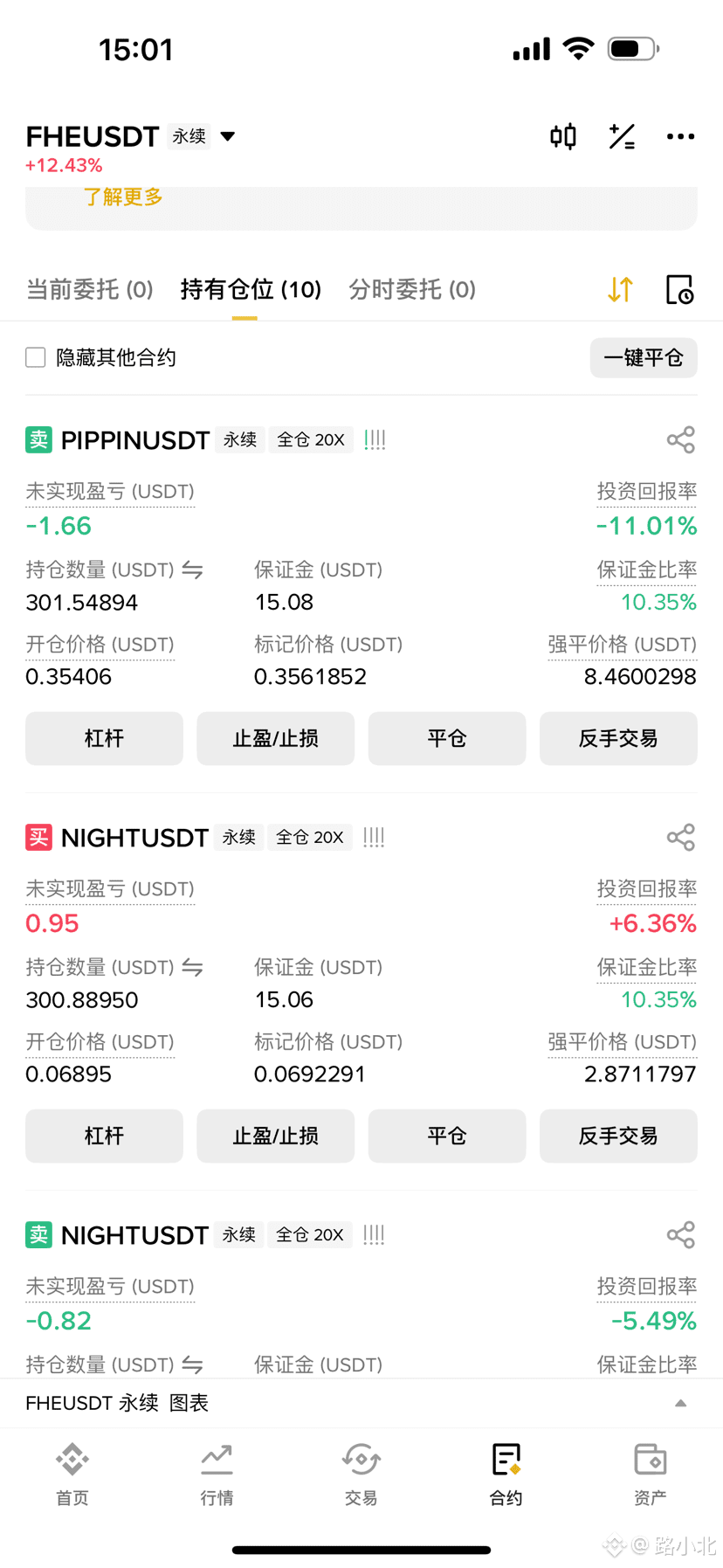Share the PIPPINUSDT position
This screenshot has width=723, height=1568.
coord(680,439)
